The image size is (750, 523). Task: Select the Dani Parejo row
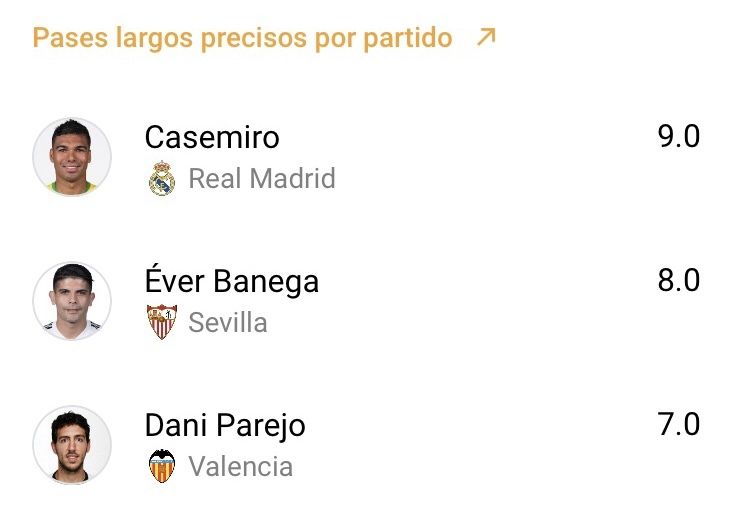pyautogui.click(x=225, y=426)
